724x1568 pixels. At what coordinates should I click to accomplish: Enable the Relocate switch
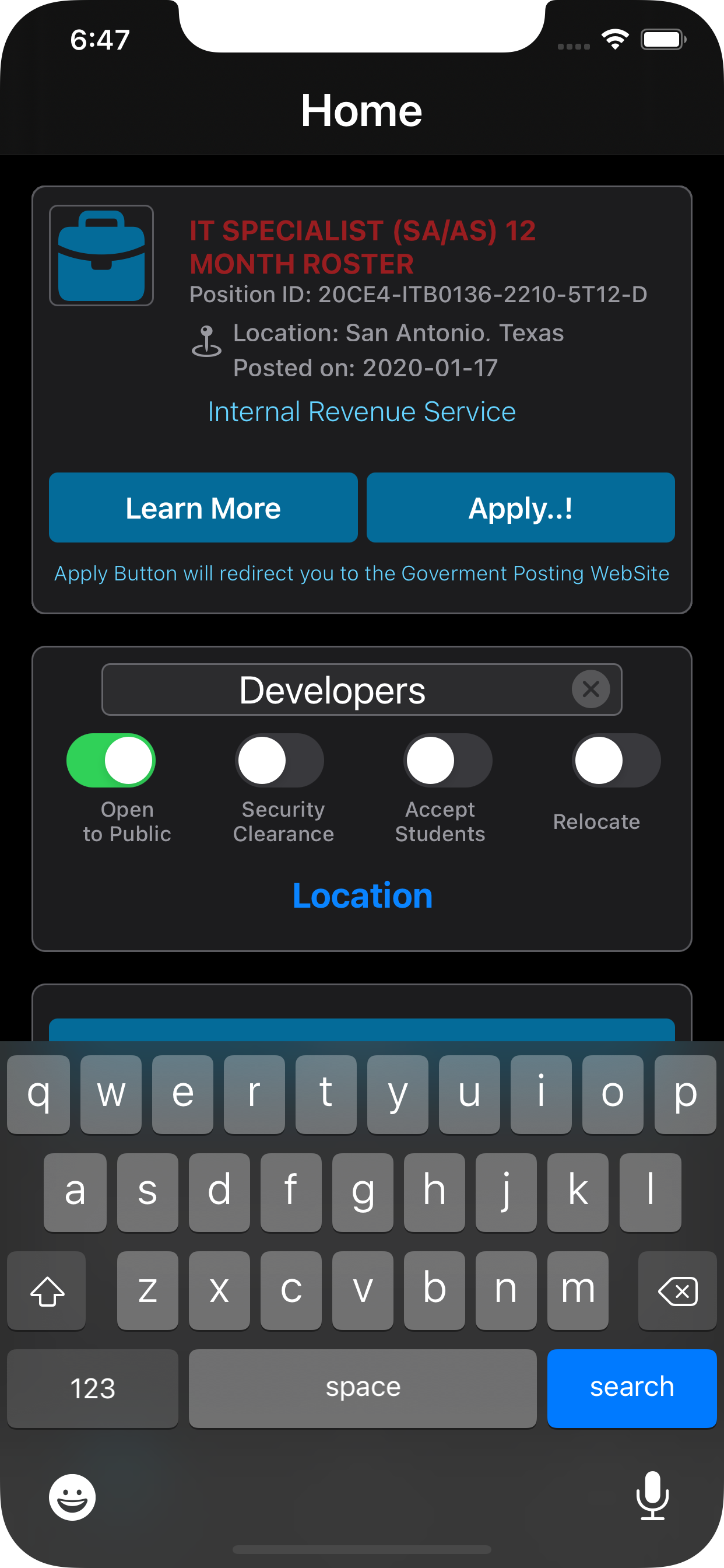click(616, 760)
